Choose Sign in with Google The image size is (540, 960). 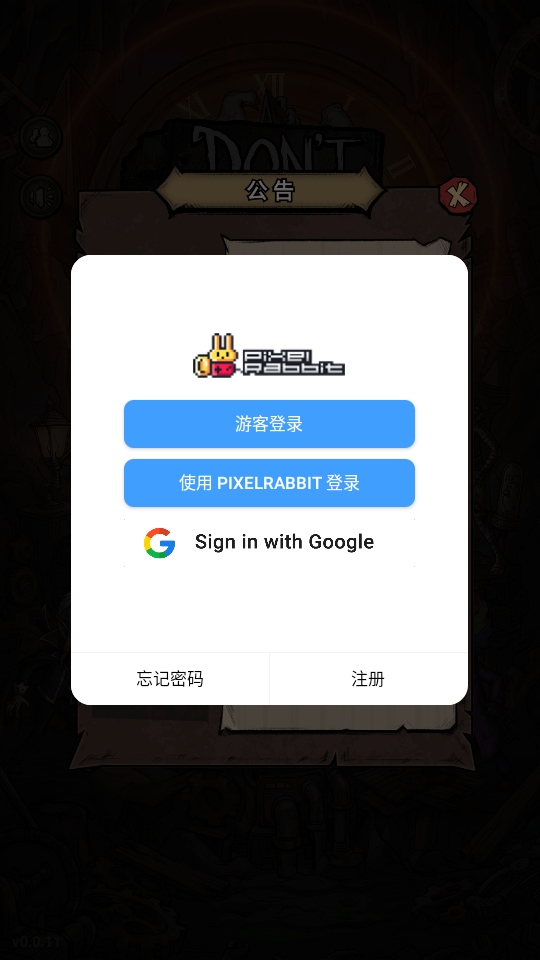pos(269,542)
